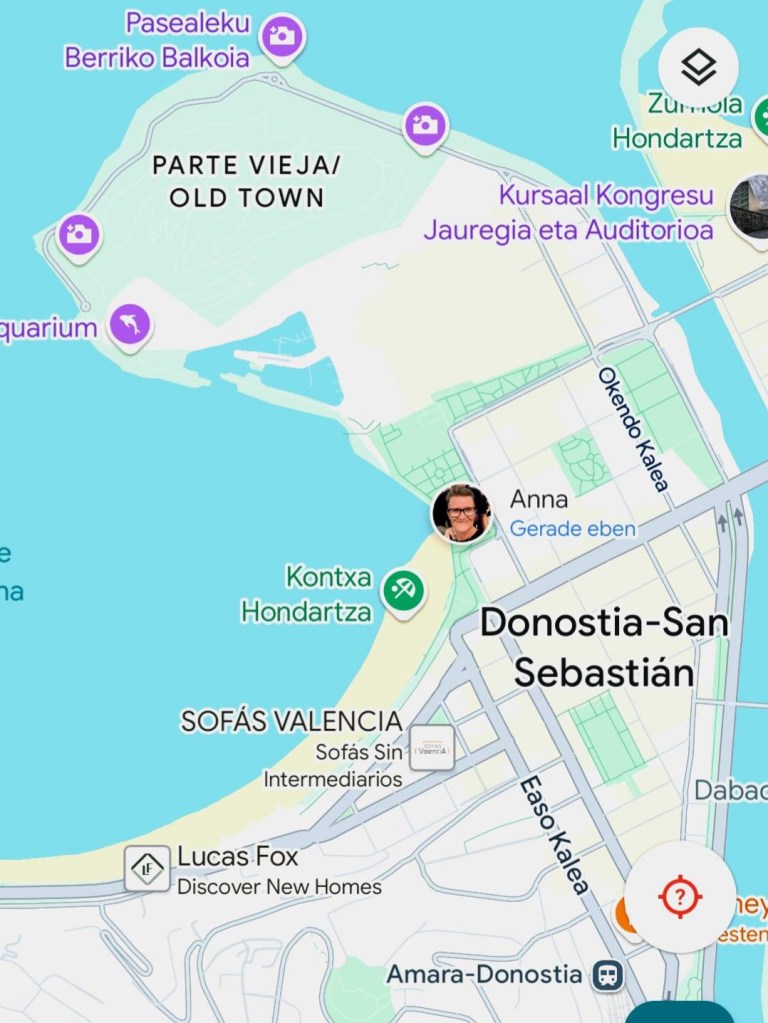Viewport: 768px width, 1023px height.
Task: Open the Sofás Valencia store marker
Action: (x=432, y=747)
